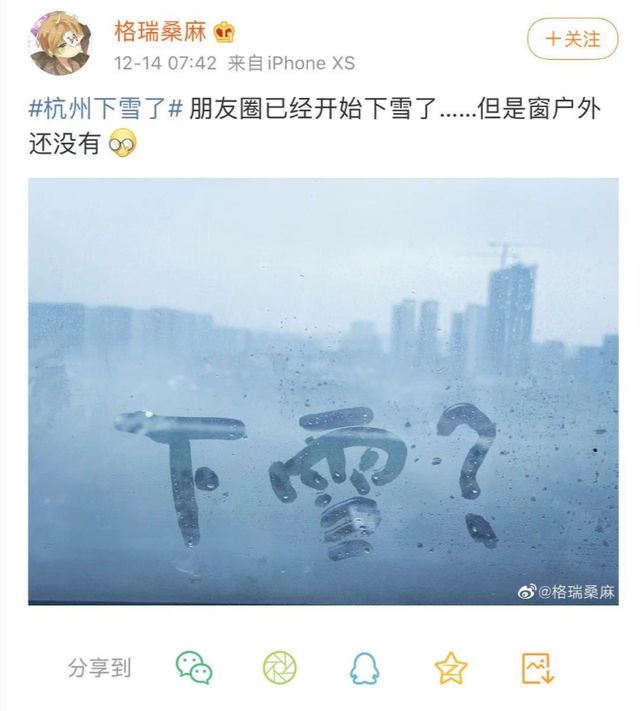Open the #杭州下雪了# hashtag topic
Viewport: 640px width, 711px height.
point(105,110)
